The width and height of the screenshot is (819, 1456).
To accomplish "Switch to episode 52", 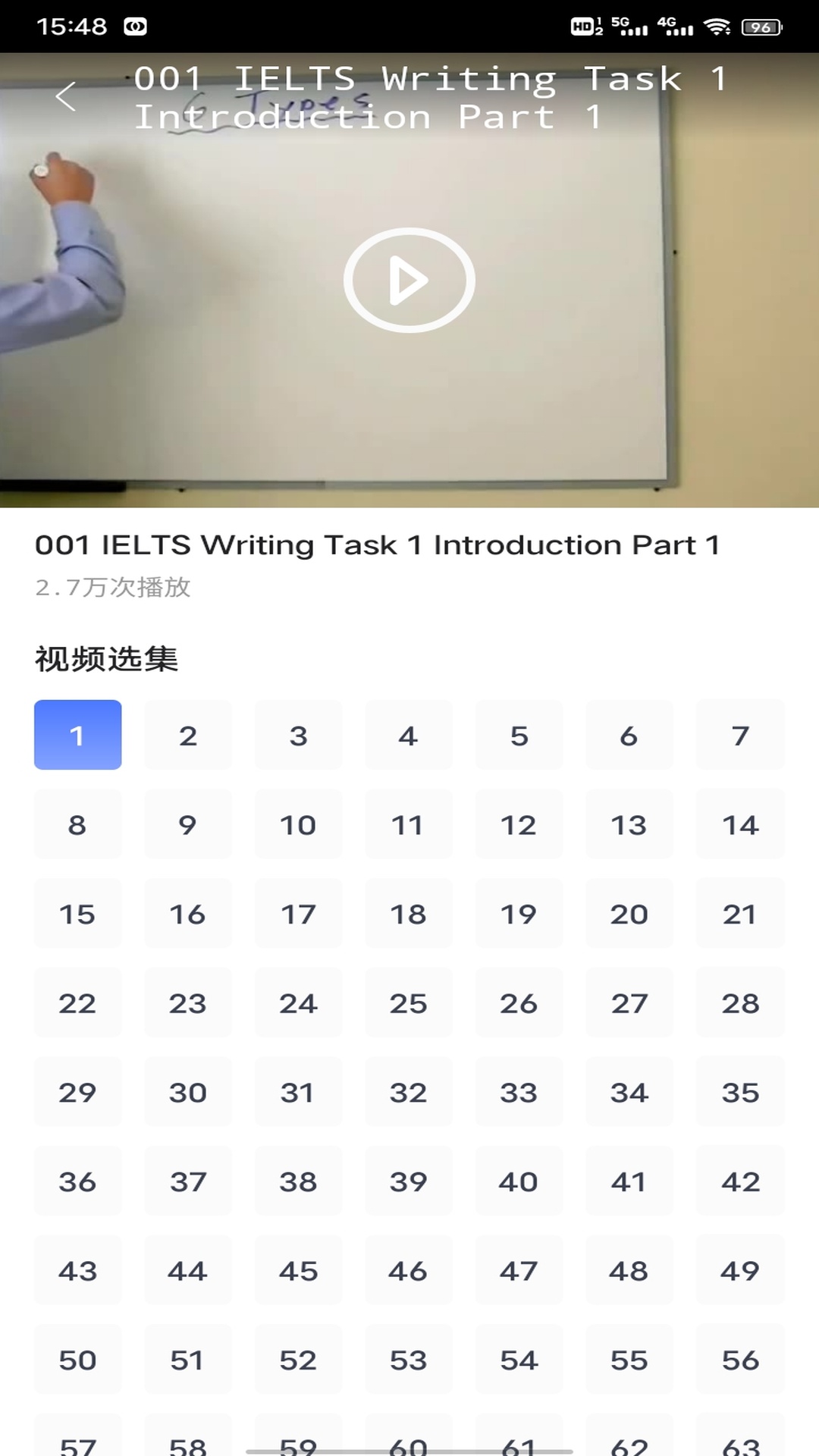I will coord(298,1360).
